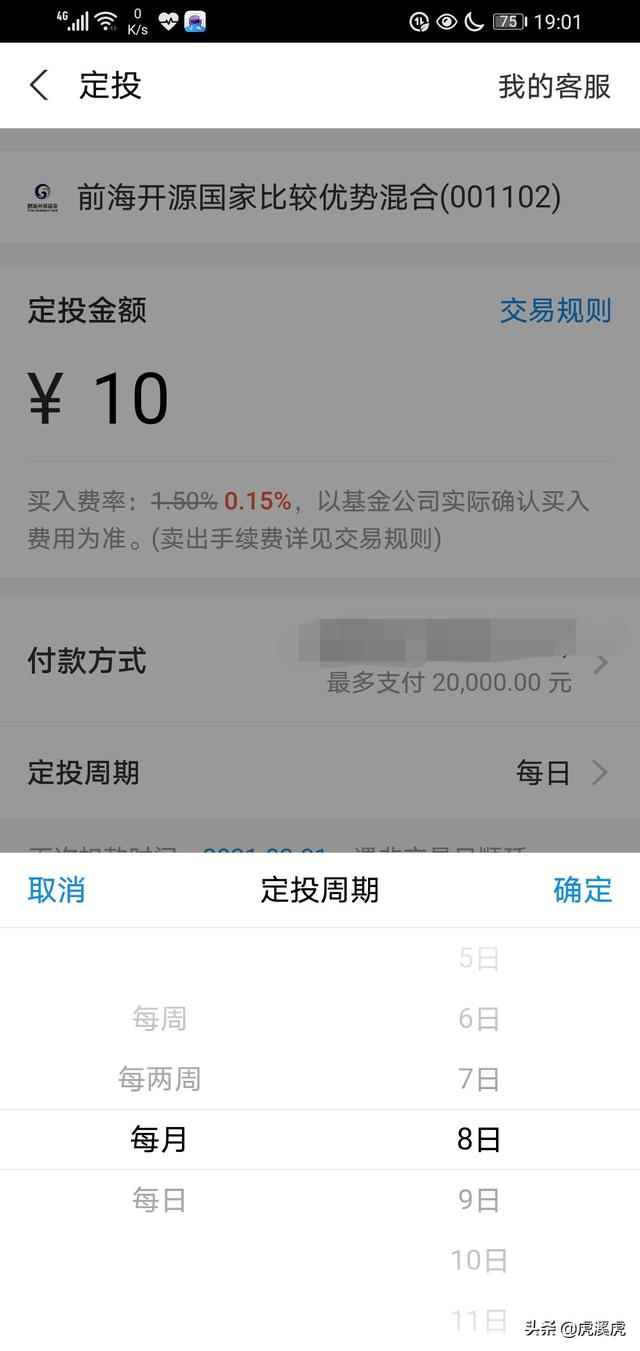Open 交易规则 trading rules link

pyautogui.click(x=555, y=310)
